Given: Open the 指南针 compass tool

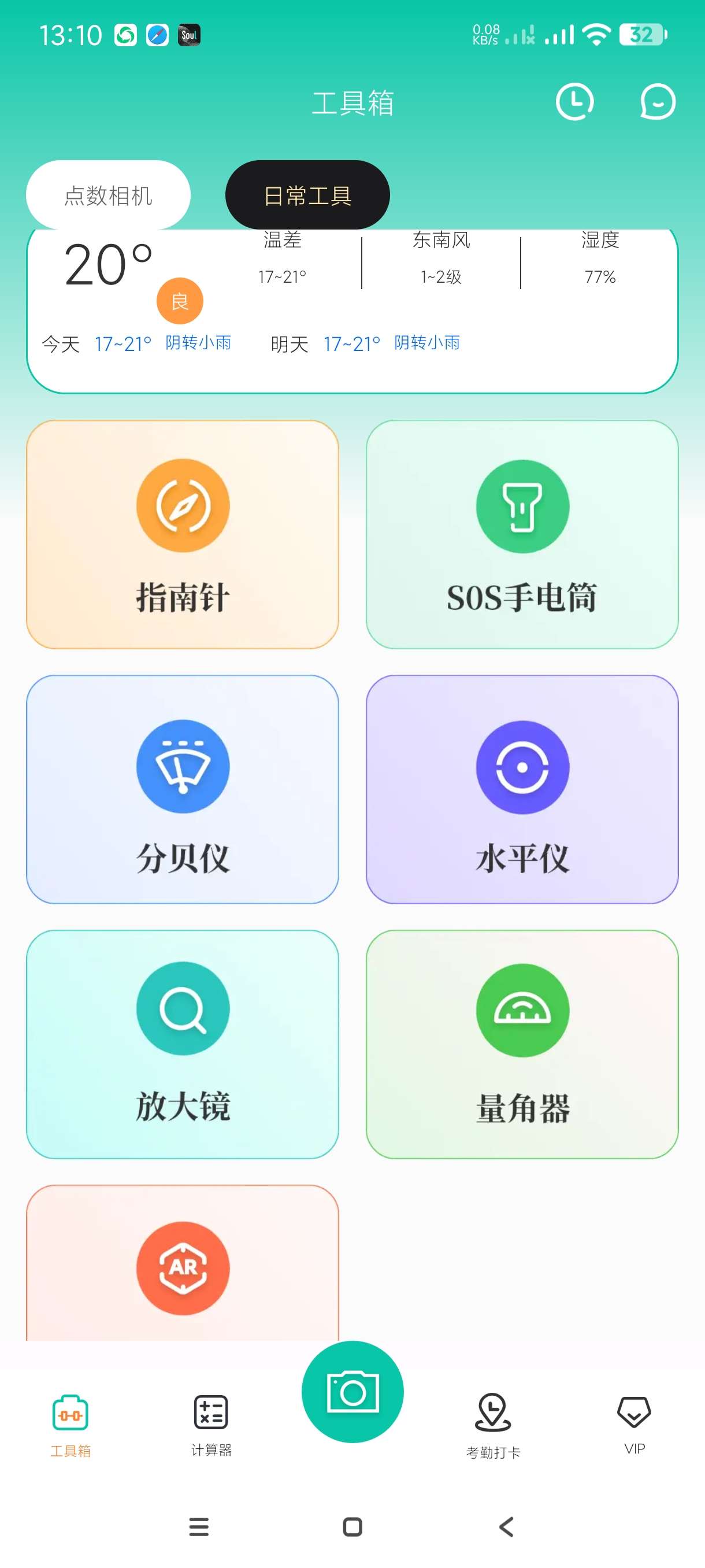Looking at the screenshot, I should pyautogui.click(x=183, y=534).
